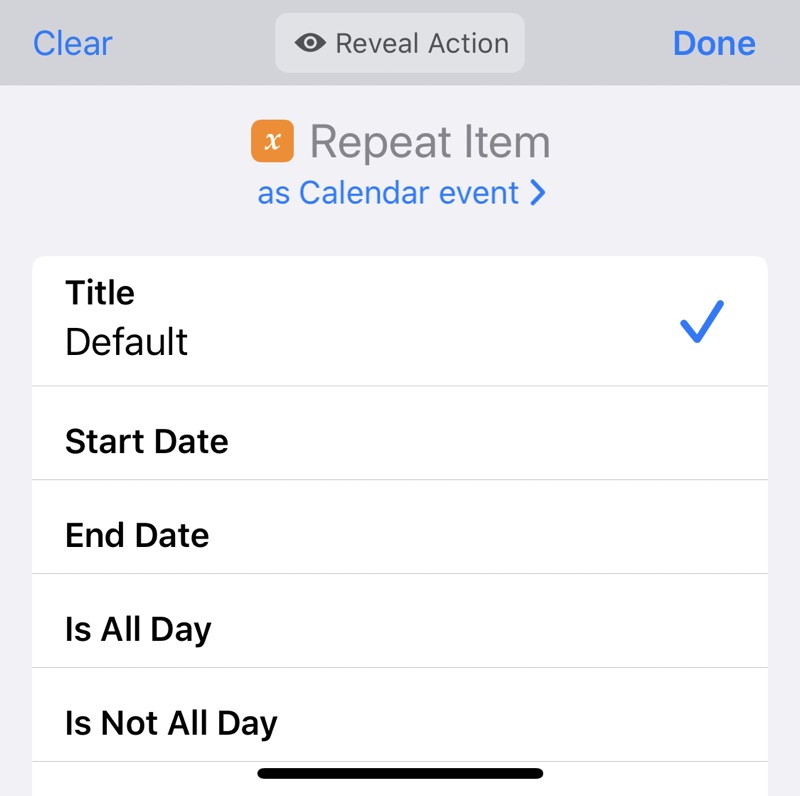Confirm with the Done button
The image size is (800, 796).
click(x=713, y=44)
